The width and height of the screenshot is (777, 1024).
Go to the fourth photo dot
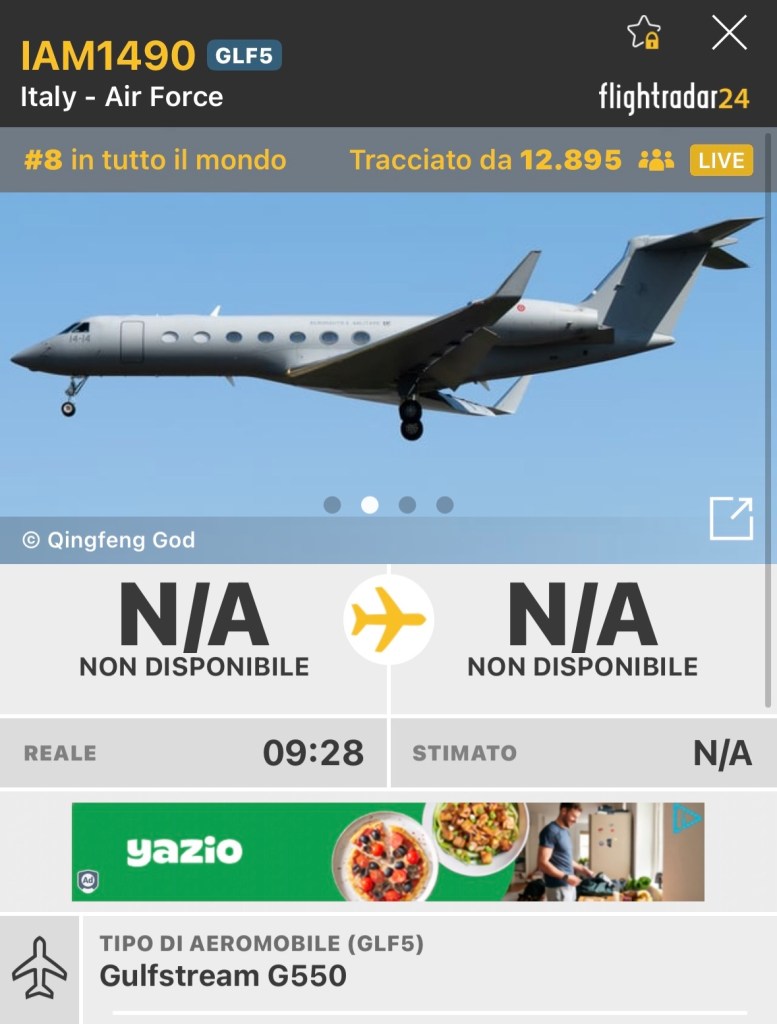(x=444, y=505)
